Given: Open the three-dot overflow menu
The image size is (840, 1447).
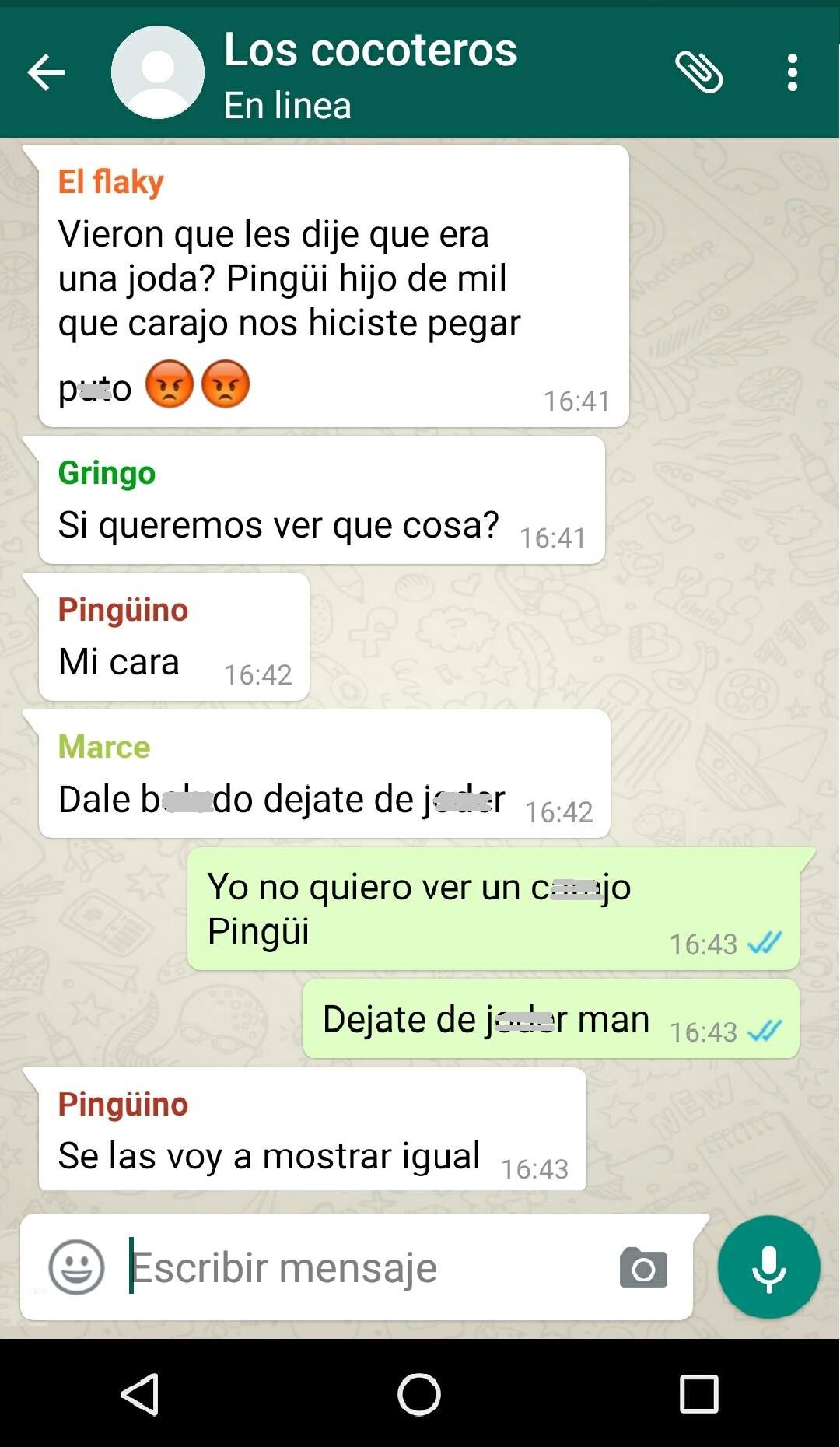Looking at the screenshot, I should (792, 72).
